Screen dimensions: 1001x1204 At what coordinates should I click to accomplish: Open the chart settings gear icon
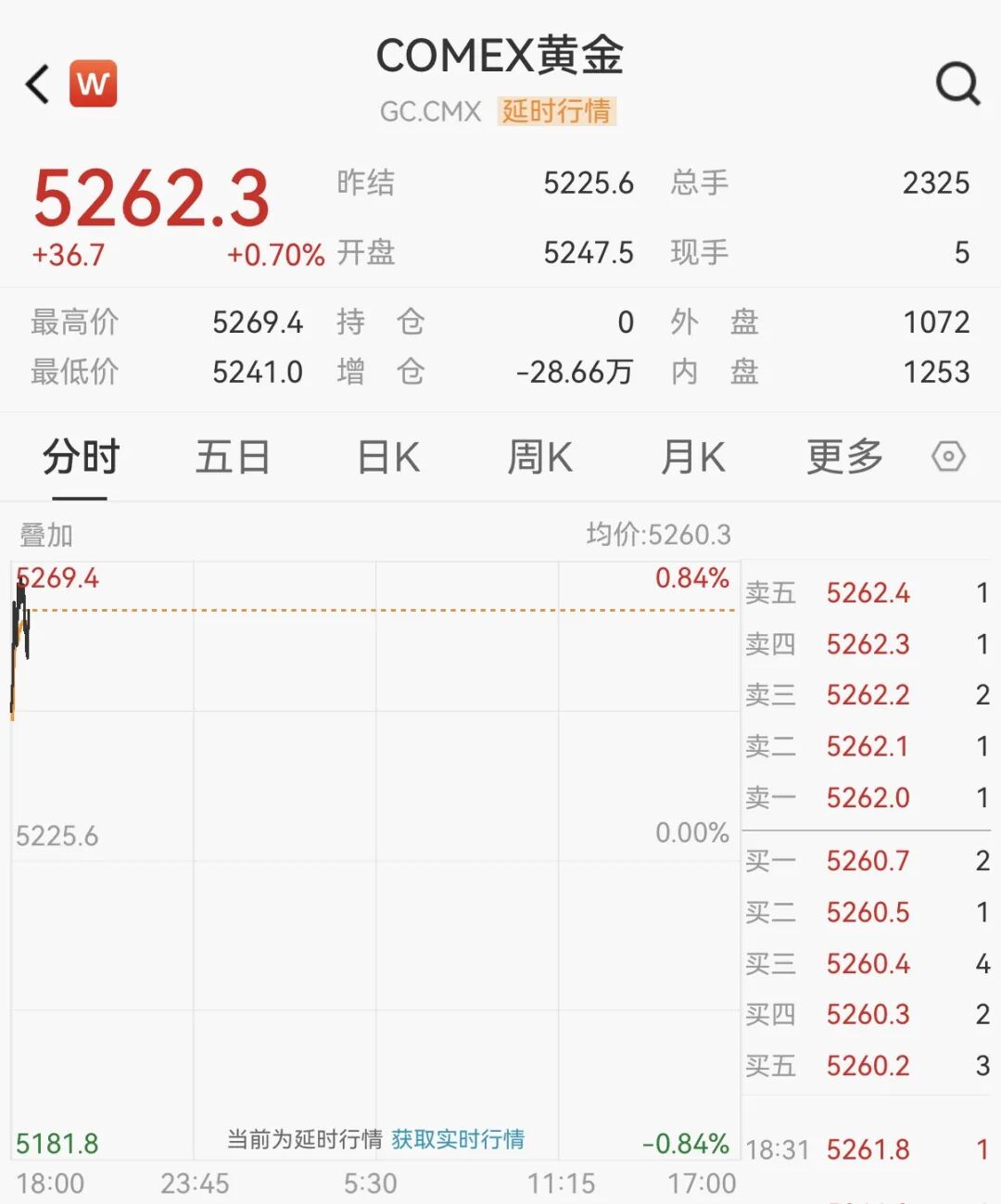click(948, 456)
